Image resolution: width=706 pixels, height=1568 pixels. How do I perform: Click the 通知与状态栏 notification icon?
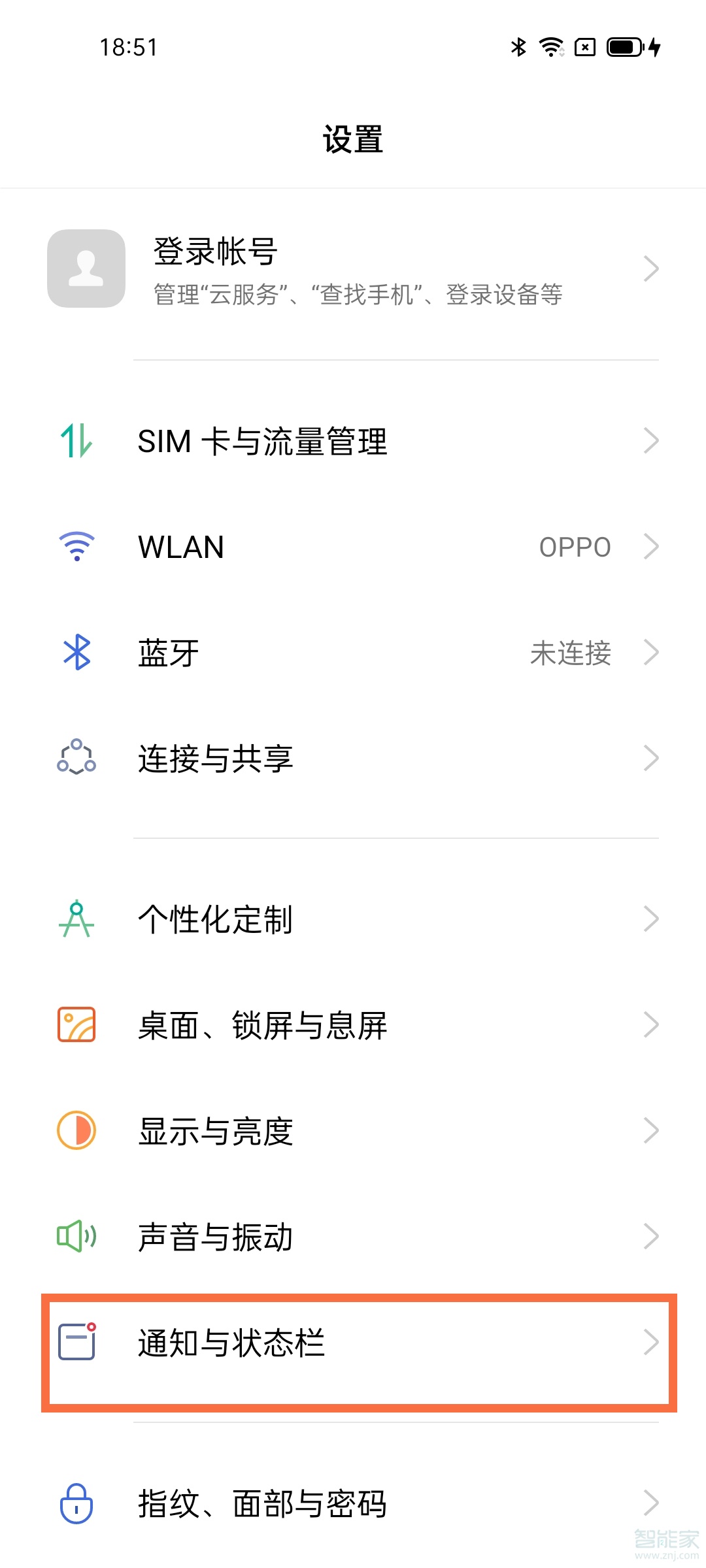point(76,1343)
